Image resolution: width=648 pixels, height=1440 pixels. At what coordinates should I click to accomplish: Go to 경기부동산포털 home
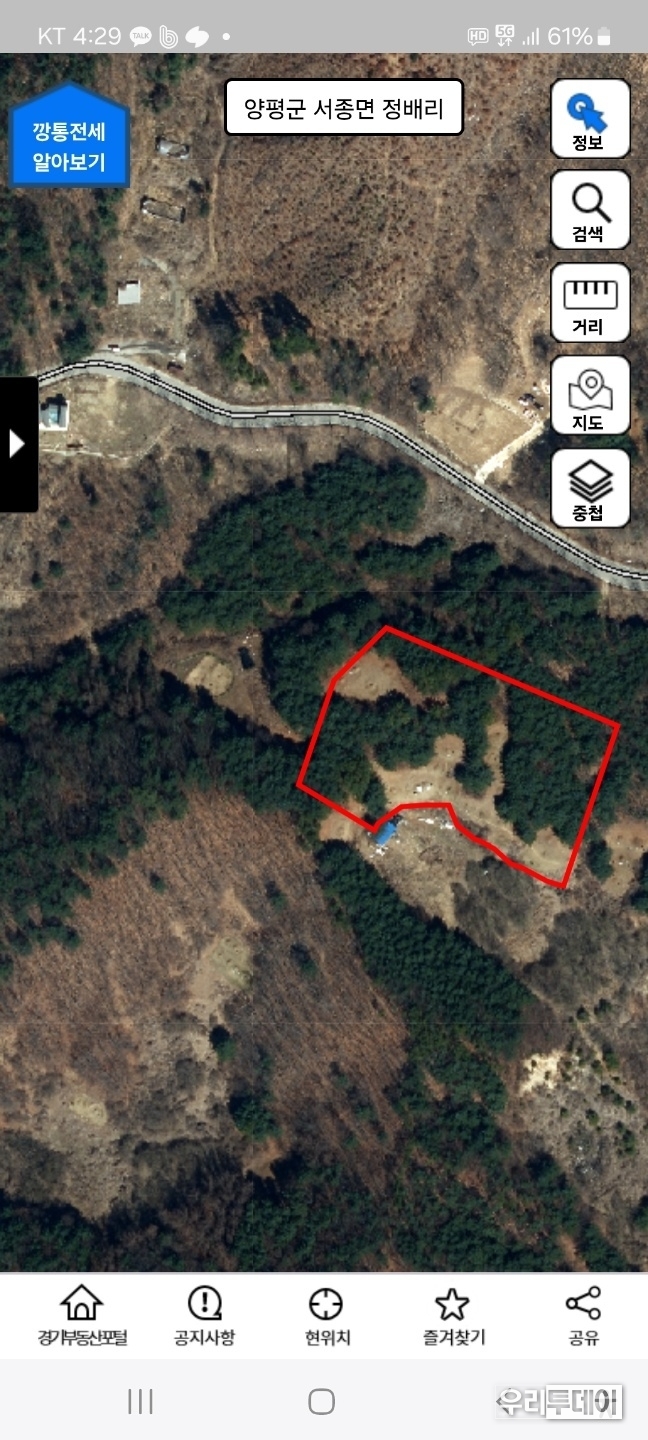click(x=82, y=1316)
